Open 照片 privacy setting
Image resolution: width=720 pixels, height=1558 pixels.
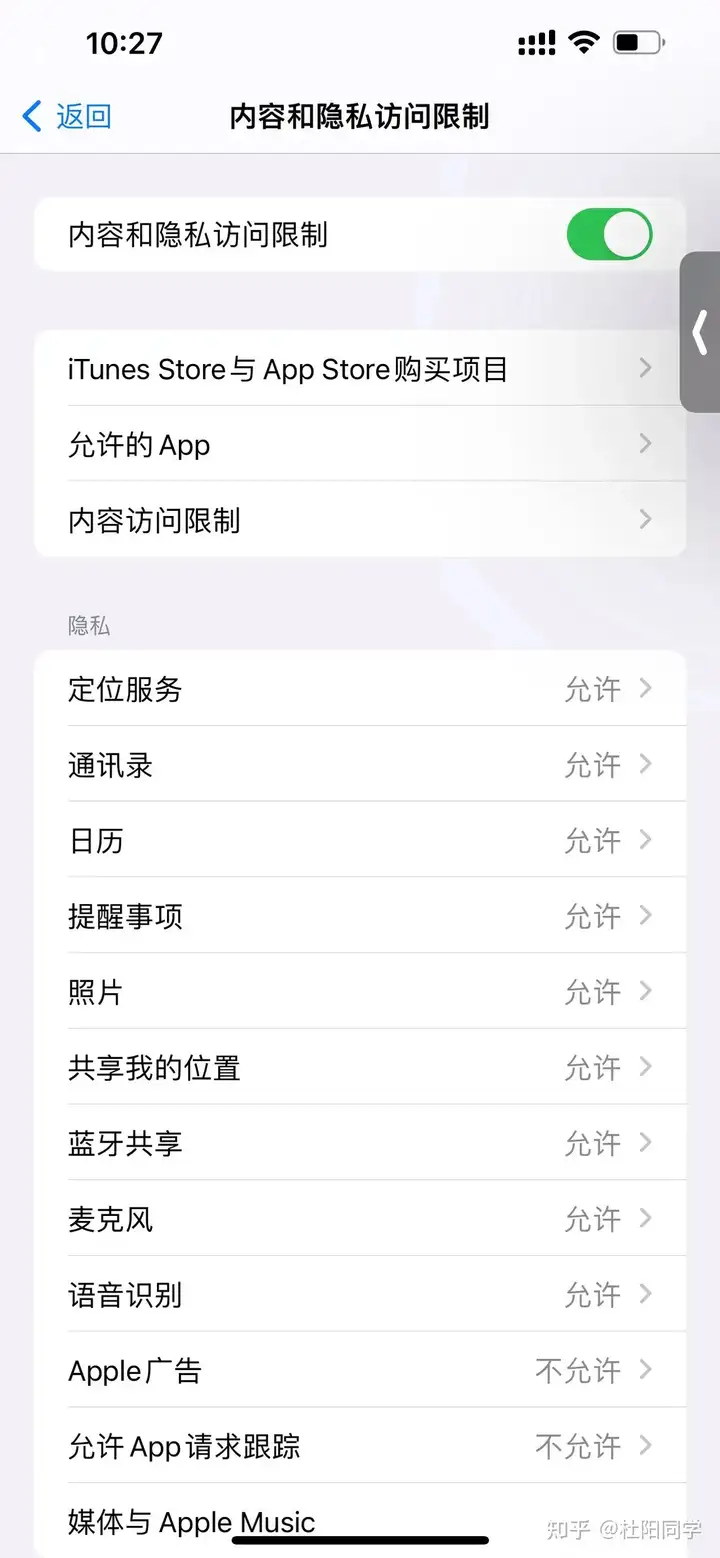click(x=360, y=992)
